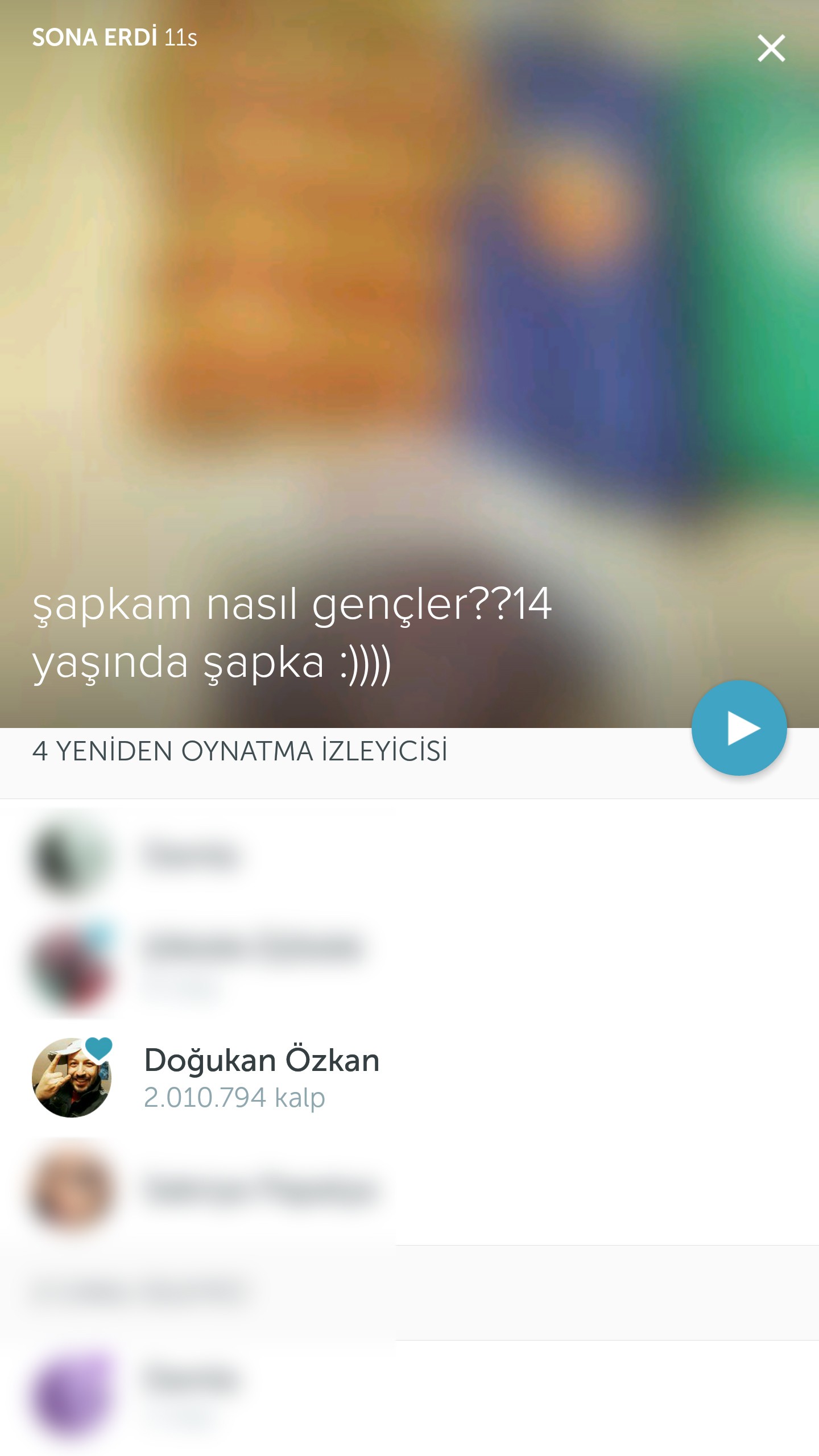The image size is (819, 1456).
Task: Open Doğukan Özkan's profile
Action: (x=261, y=1077)
